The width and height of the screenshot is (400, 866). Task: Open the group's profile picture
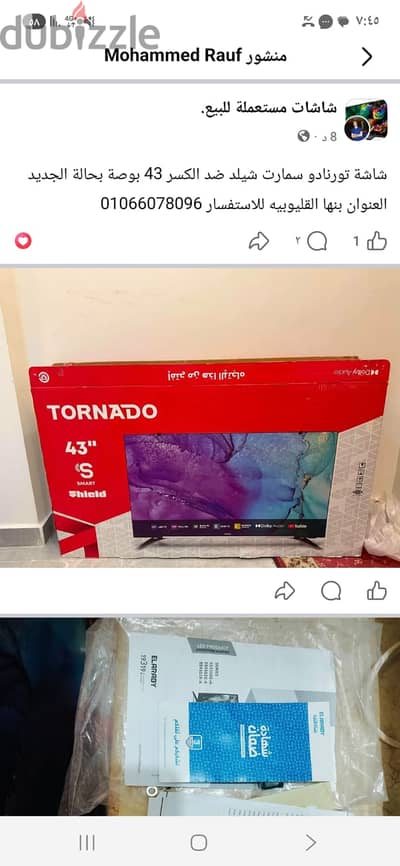point(365,120)
